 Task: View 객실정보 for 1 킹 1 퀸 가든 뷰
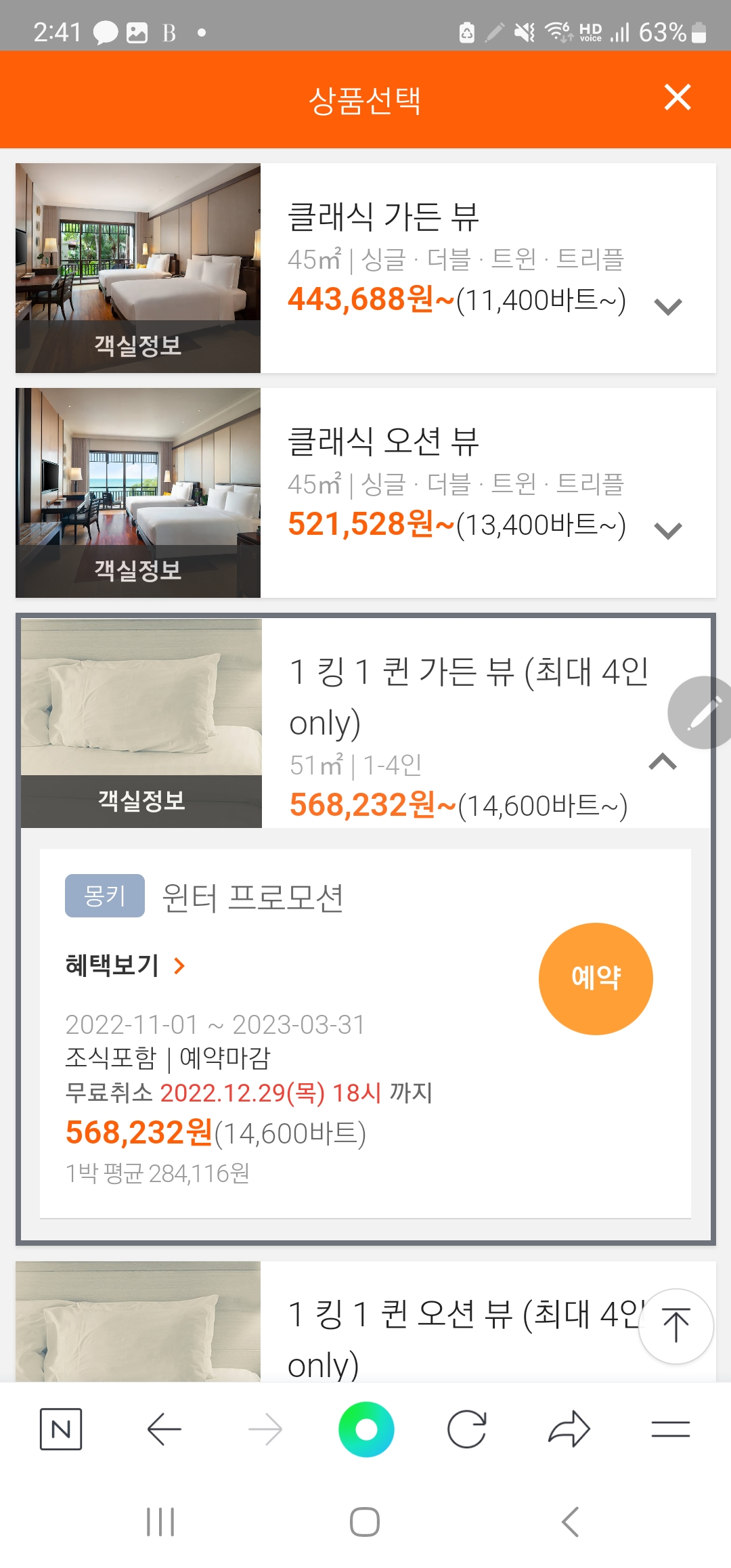pos(141,801)
